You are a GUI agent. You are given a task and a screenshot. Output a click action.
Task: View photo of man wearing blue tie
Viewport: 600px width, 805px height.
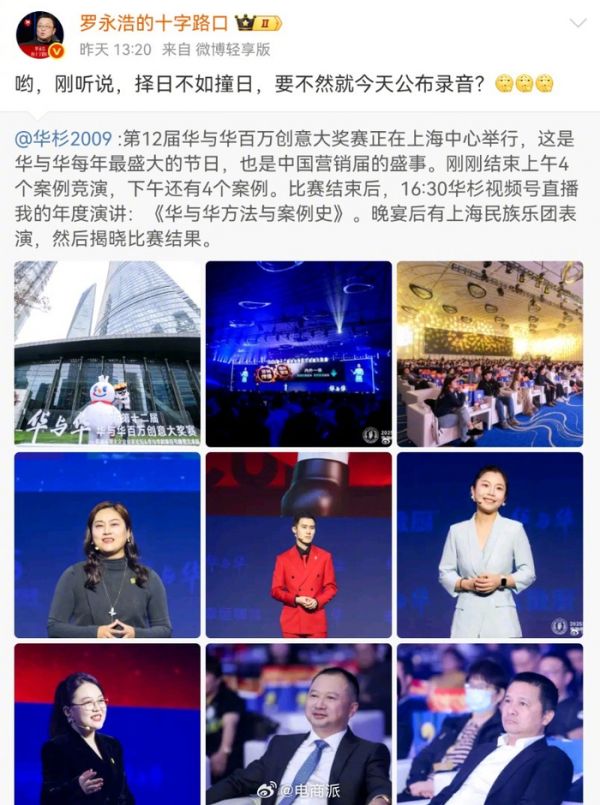(298, 724)
